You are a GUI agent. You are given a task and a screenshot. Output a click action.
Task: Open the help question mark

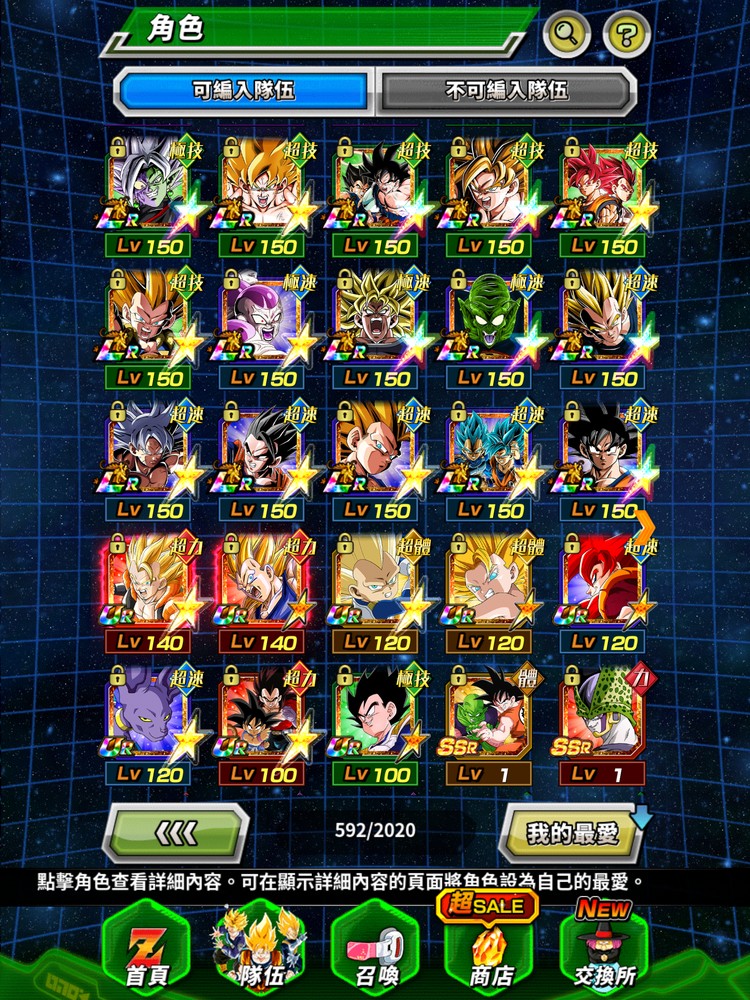pos(626,35)
